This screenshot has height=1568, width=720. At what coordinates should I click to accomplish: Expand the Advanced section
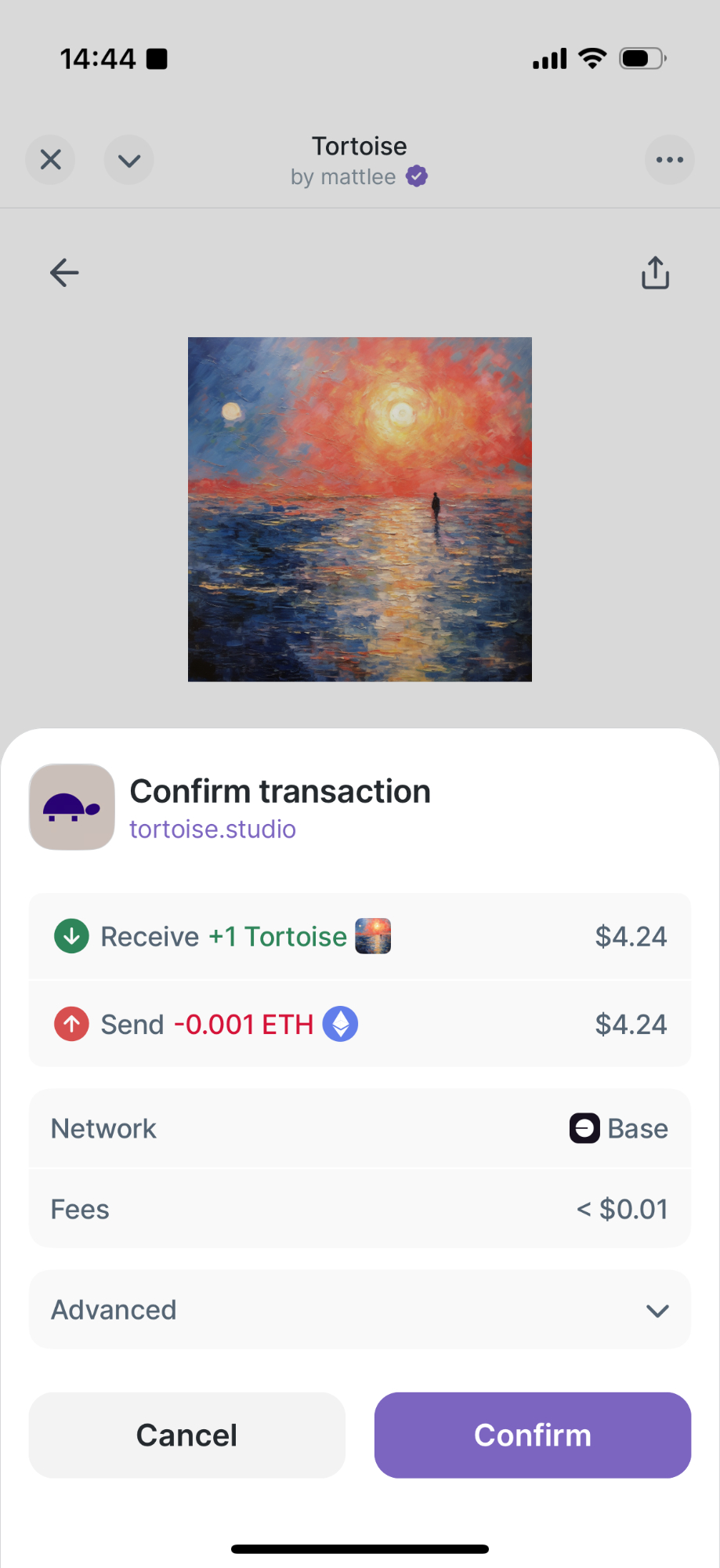pos(360,1309)
